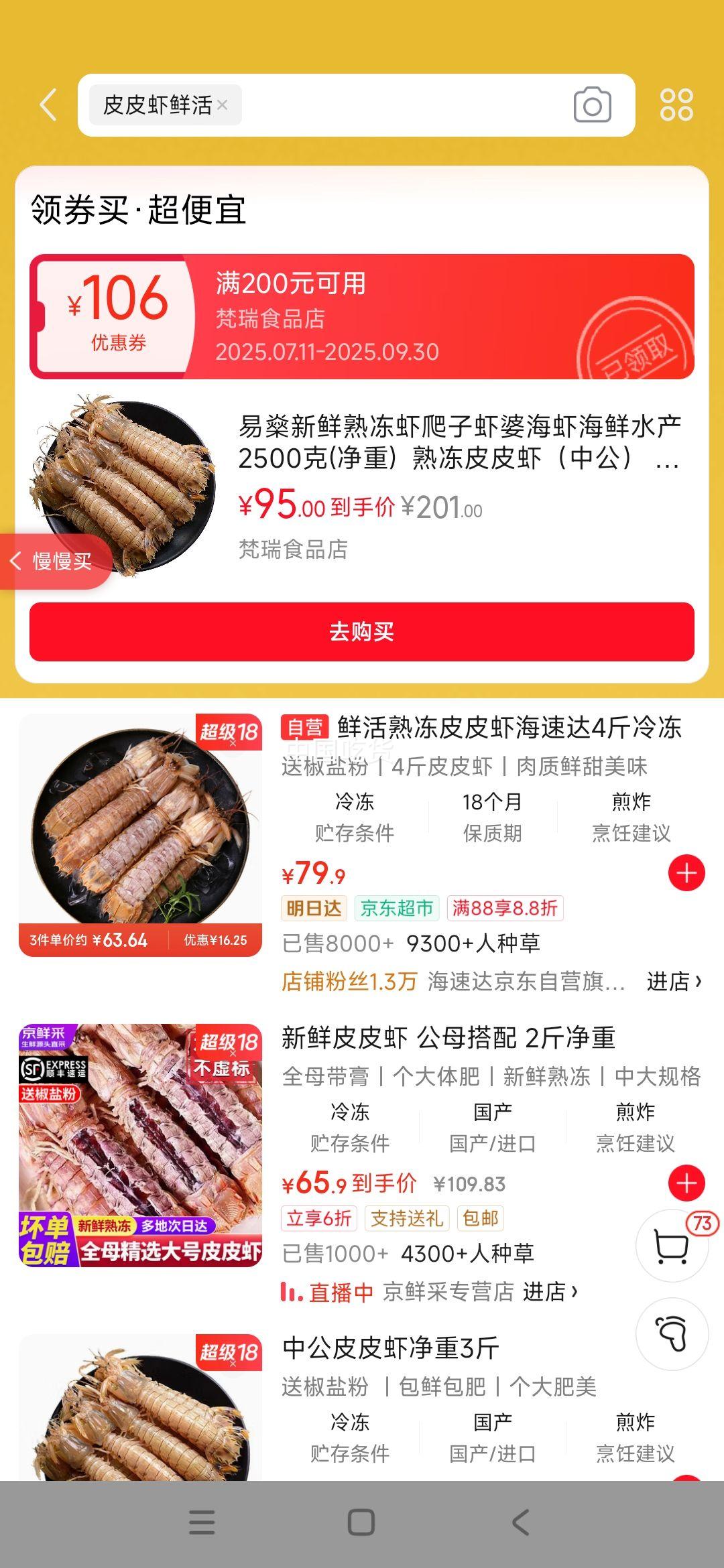Image resolution: width=724 pixels, height=1568 pixels.
Task: Add the ¥65.9 皮皮虾 to cart
Action: pos(686,1183)
